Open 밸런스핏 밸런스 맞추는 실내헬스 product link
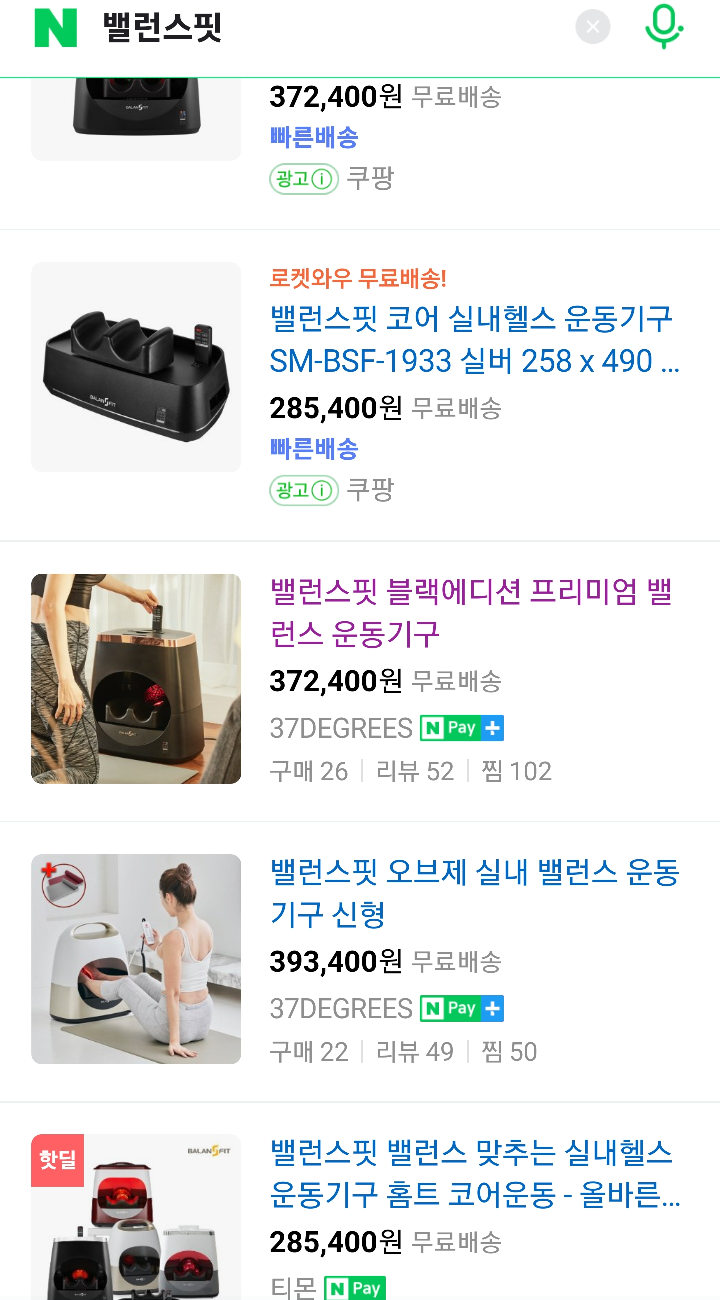Image resolution: width=720 pixels, height=1300 pixels. tap(474, 1173)
